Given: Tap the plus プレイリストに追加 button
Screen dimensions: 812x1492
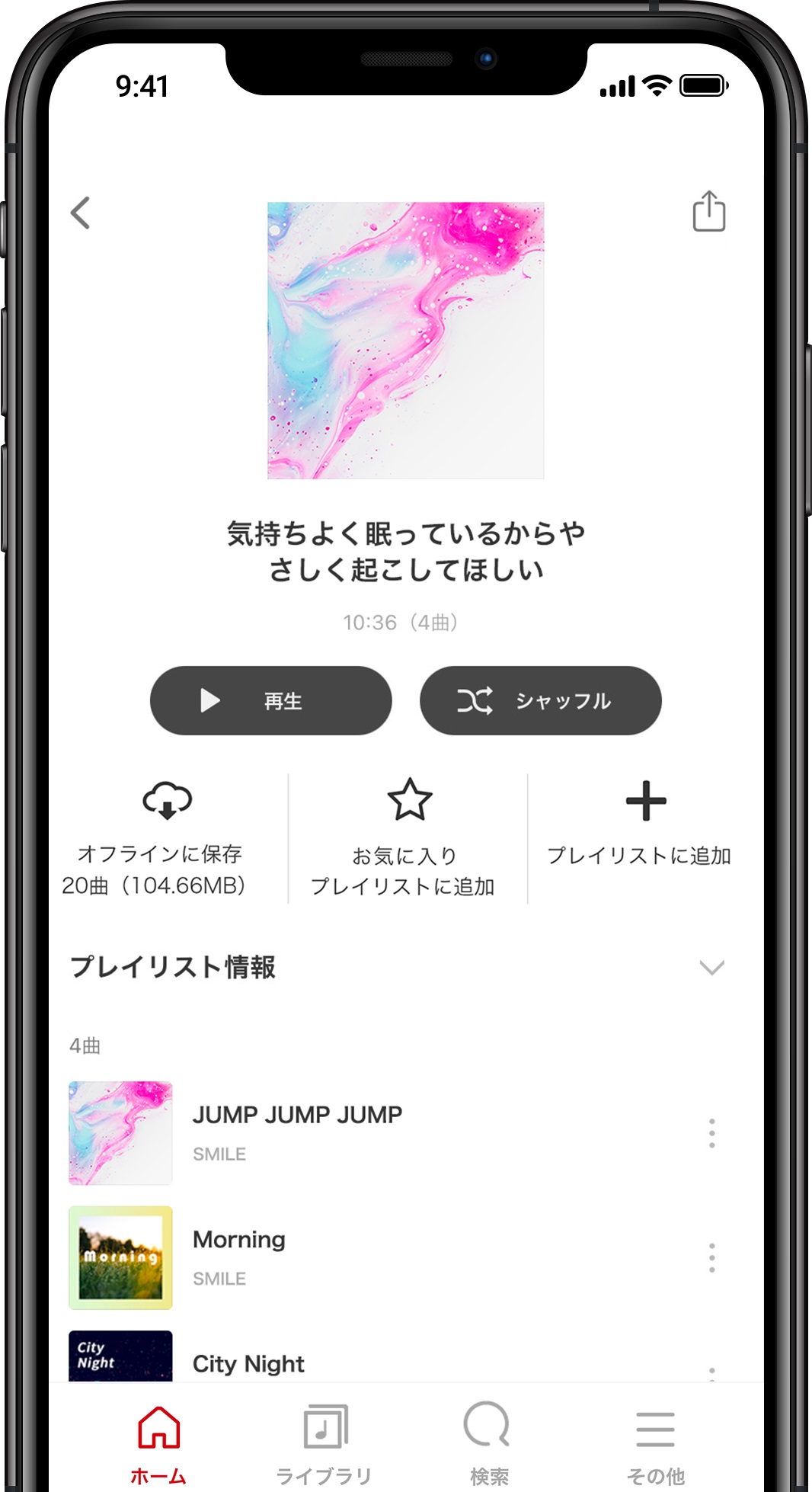Looking at the screenshot, I should (x=640, y=824).
